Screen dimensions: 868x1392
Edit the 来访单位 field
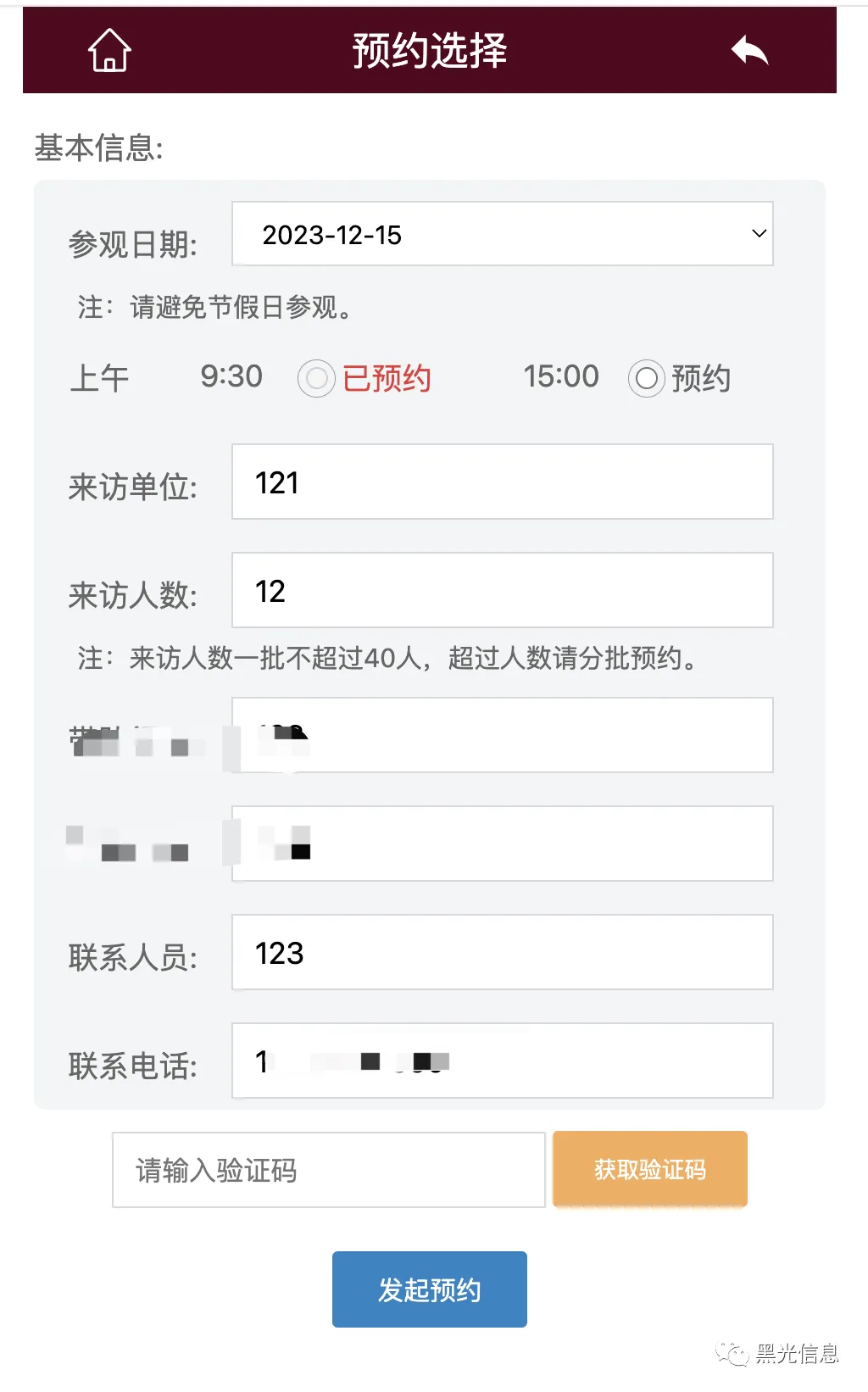click(x=502, y=482)
